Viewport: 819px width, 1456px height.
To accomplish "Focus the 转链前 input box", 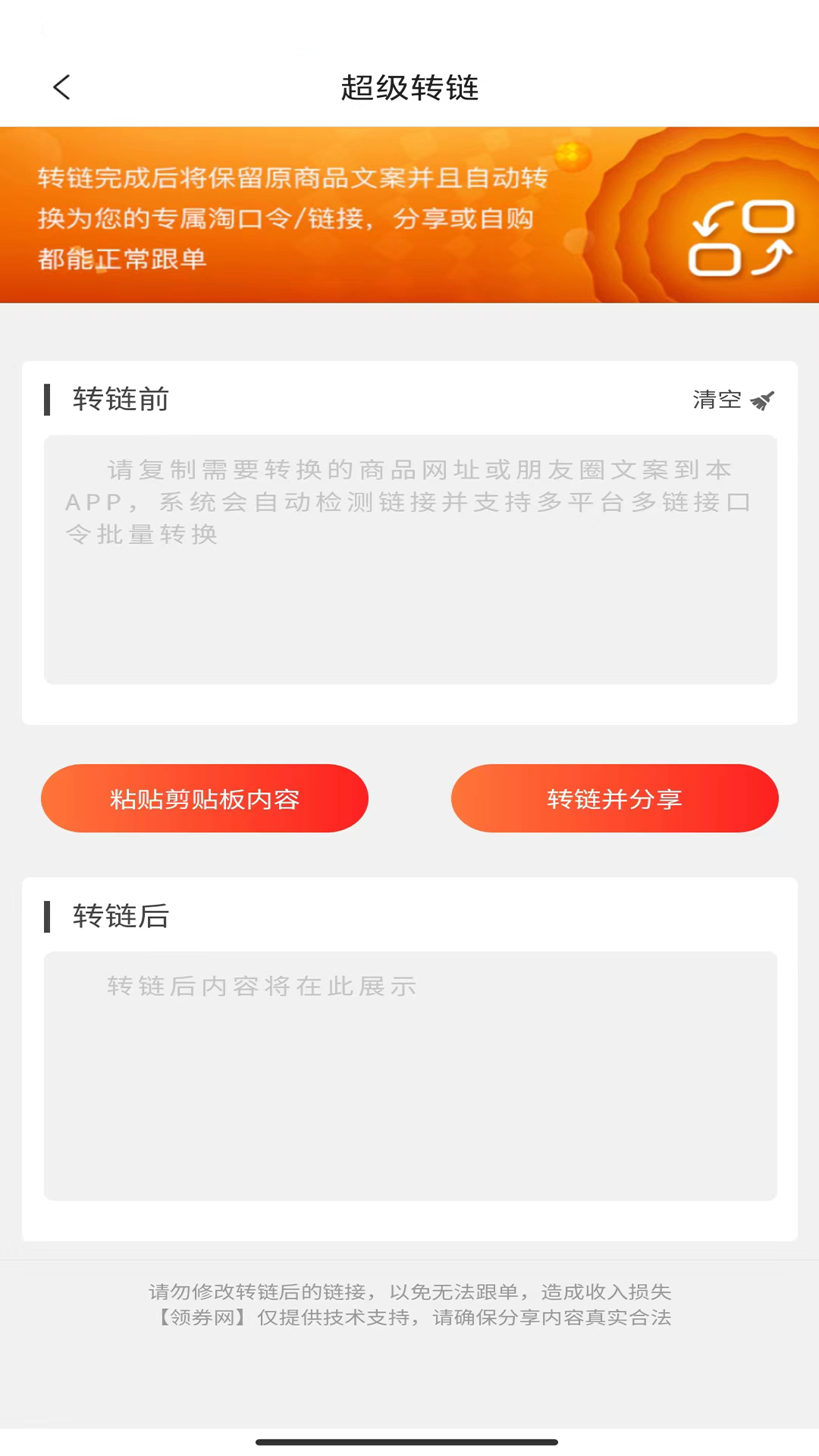I will (410, 560).
